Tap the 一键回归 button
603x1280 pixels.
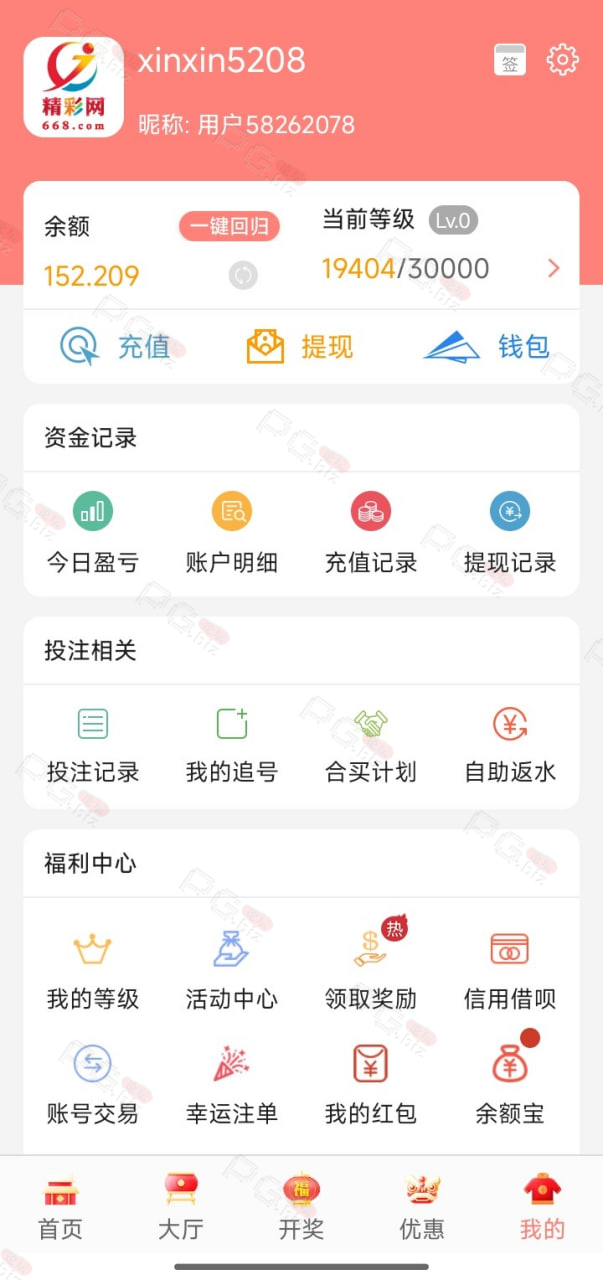tap(230, 226)
